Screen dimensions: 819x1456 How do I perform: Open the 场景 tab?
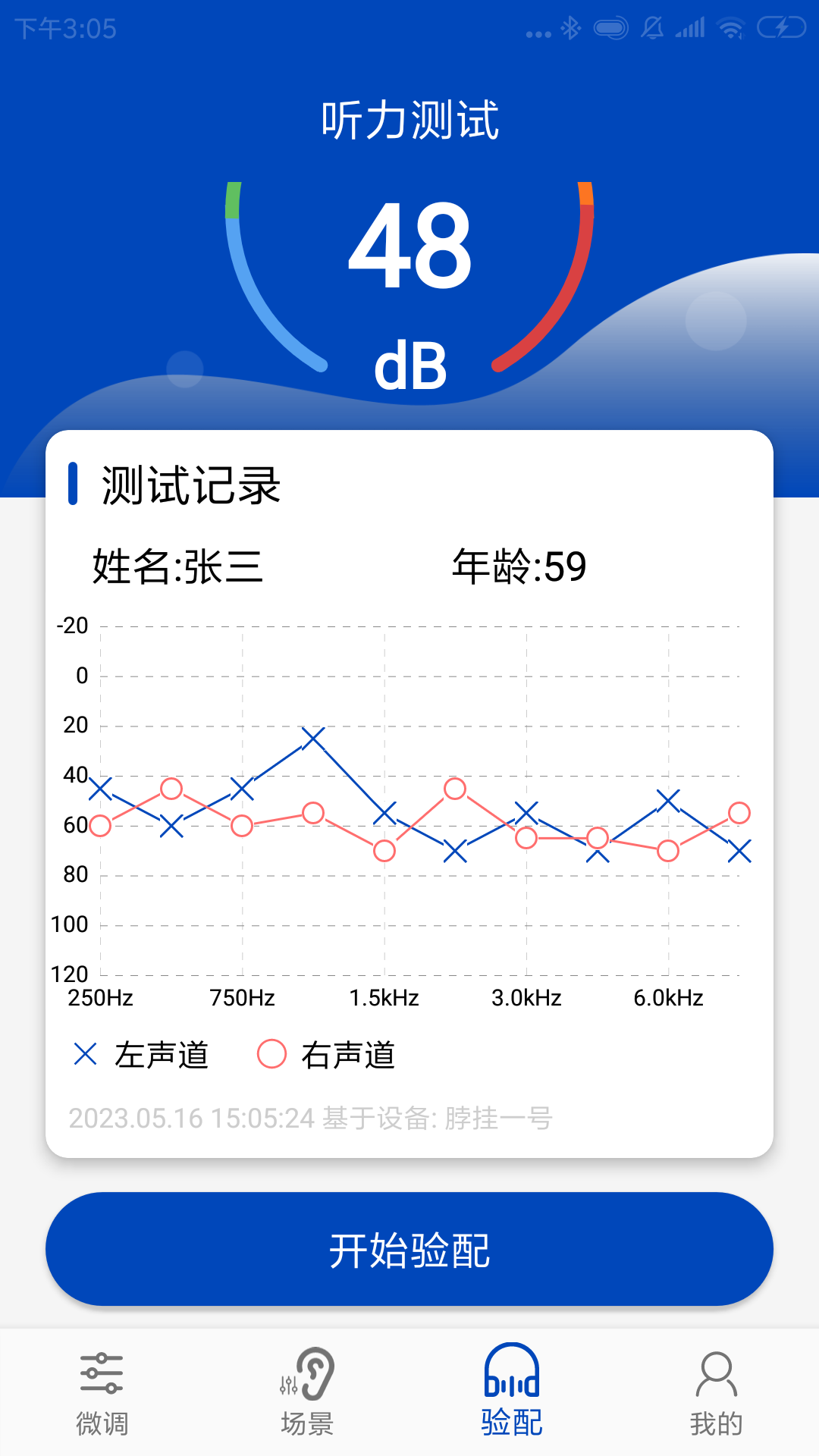pos(306,1392)
